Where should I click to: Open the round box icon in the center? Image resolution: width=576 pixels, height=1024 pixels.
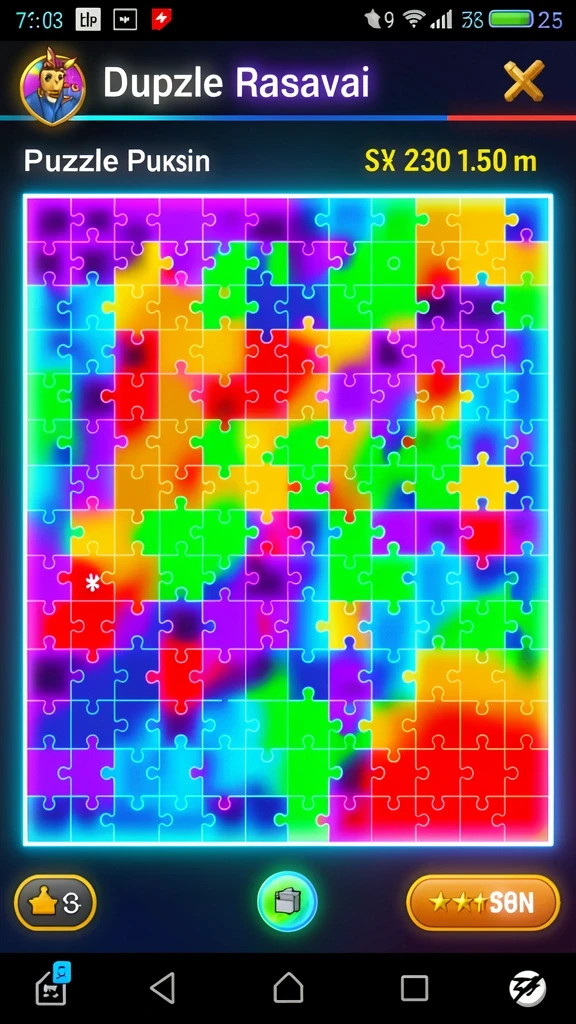pyautogui.click(x=287, y=902)
